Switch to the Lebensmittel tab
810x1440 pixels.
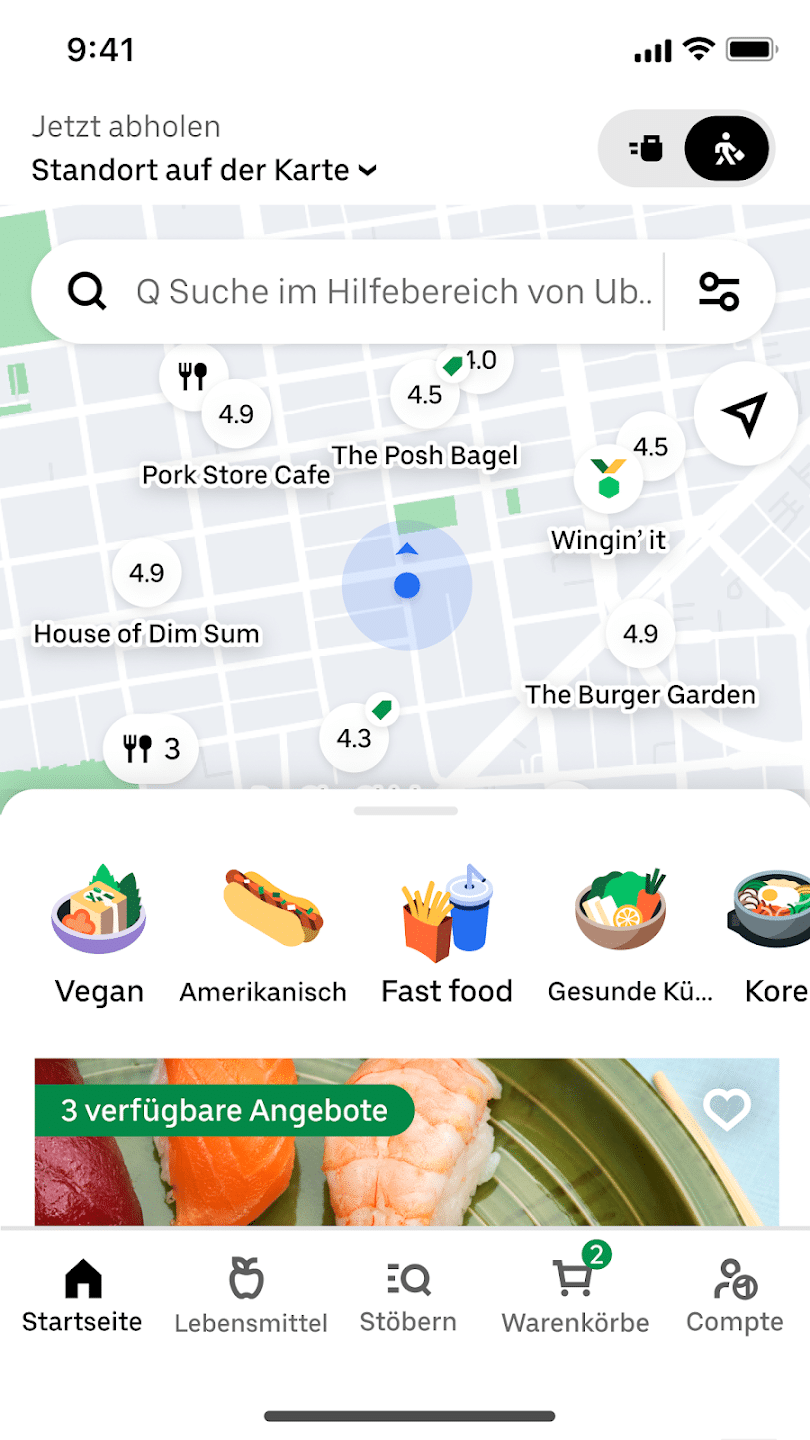click(x=251, y=1296)
